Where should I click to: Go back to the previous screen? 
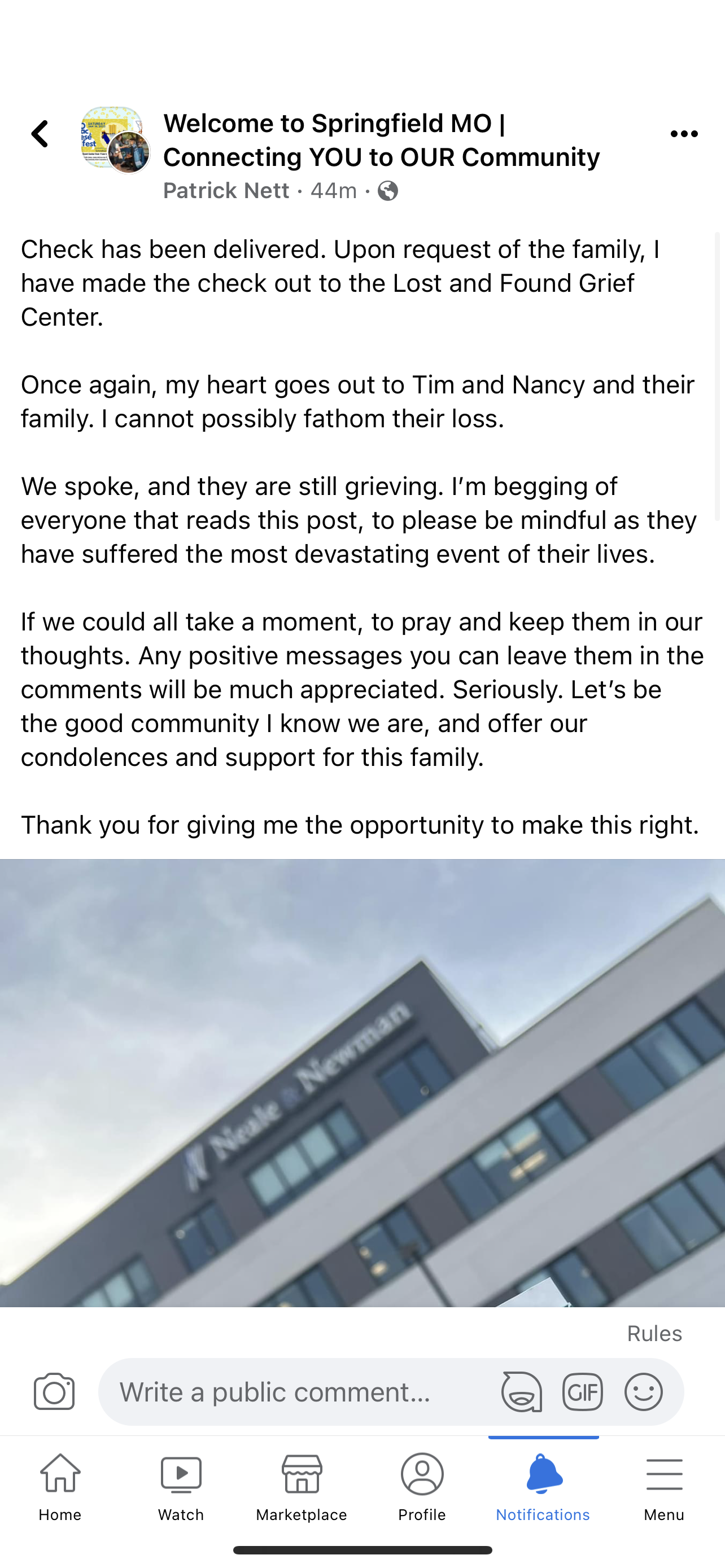(x=40, y=134)
